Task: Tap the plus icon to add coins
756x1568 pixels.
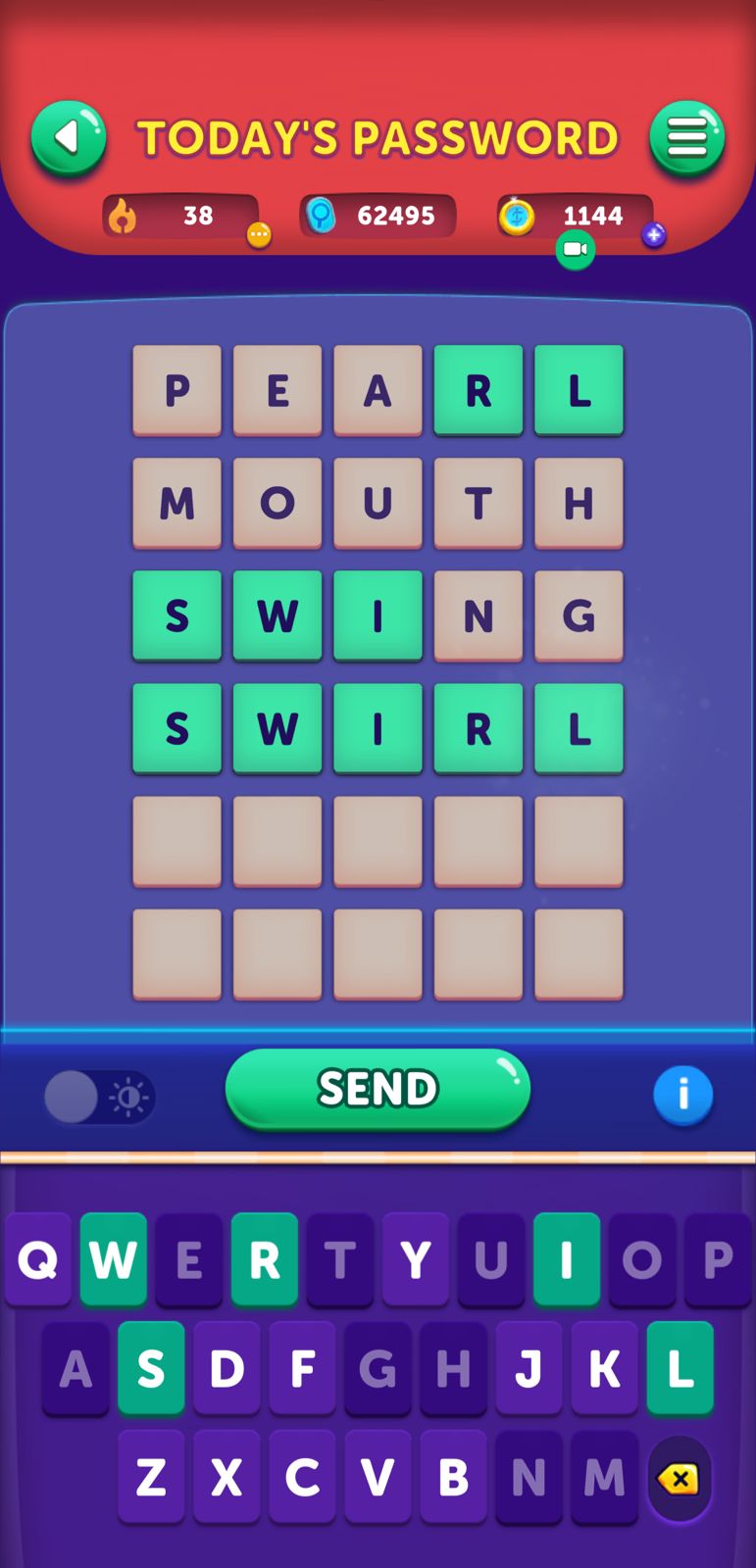Action: (654, 235)
